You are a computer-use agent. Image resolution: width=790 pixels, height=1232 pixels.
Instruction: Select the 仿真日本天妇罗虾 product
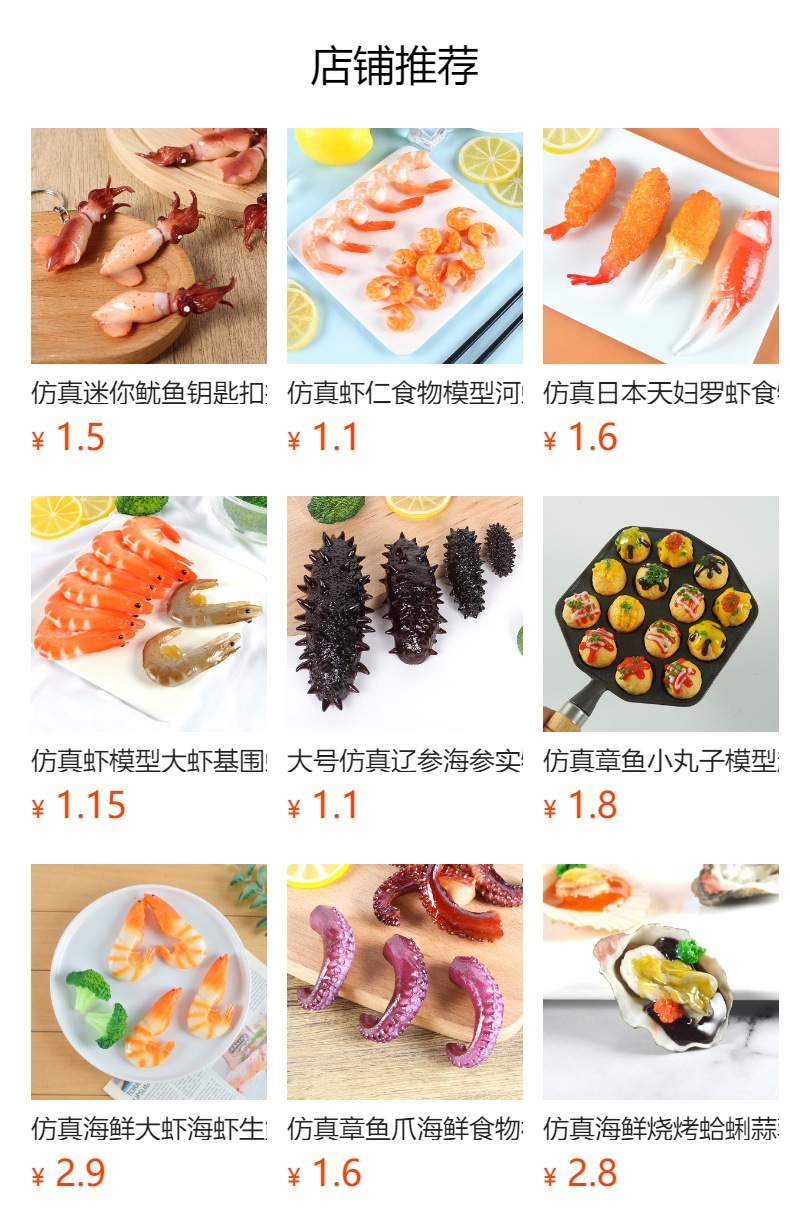point(660,246)
